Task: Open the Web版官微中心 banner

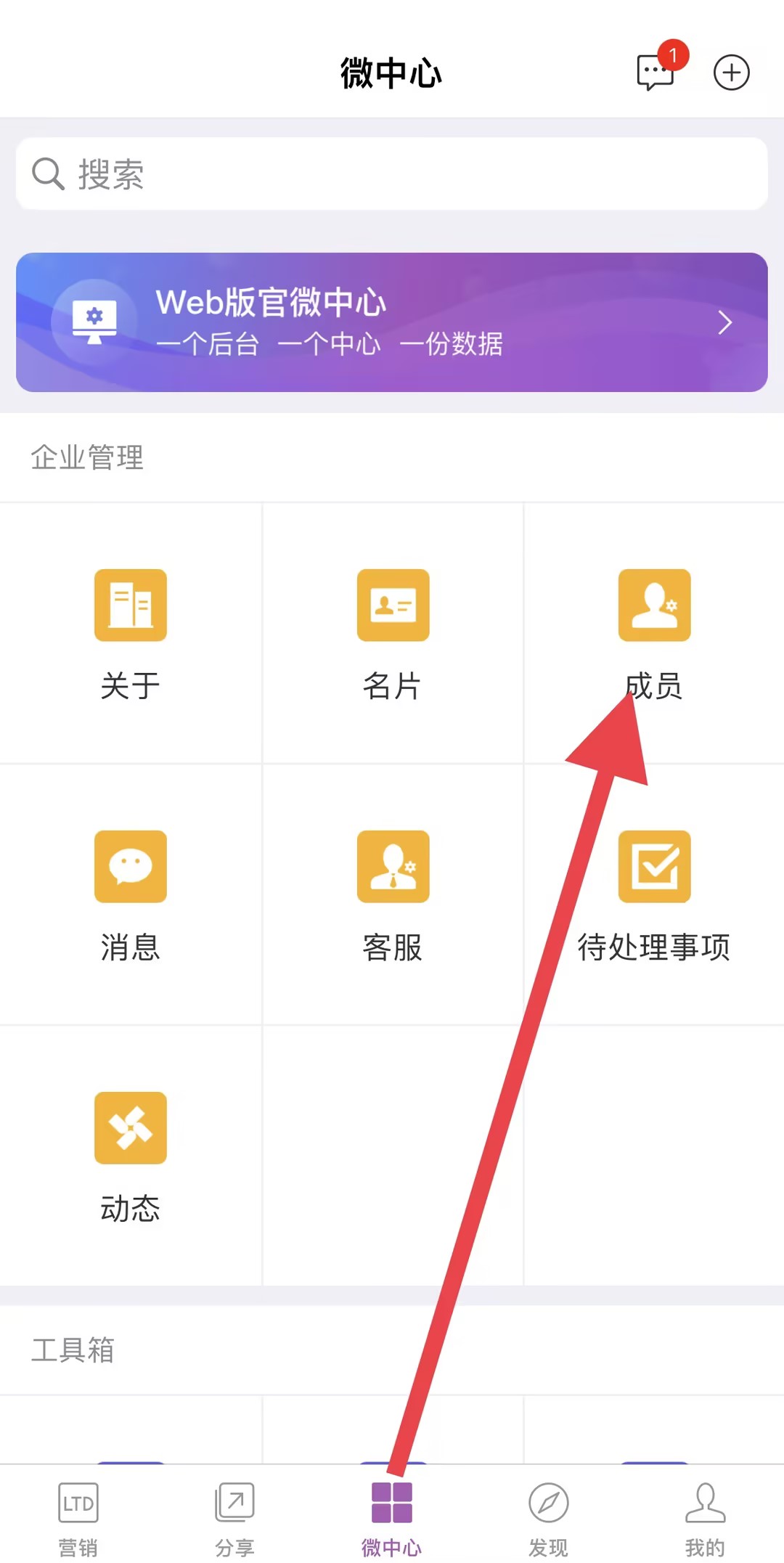Action: coord(392,322)
